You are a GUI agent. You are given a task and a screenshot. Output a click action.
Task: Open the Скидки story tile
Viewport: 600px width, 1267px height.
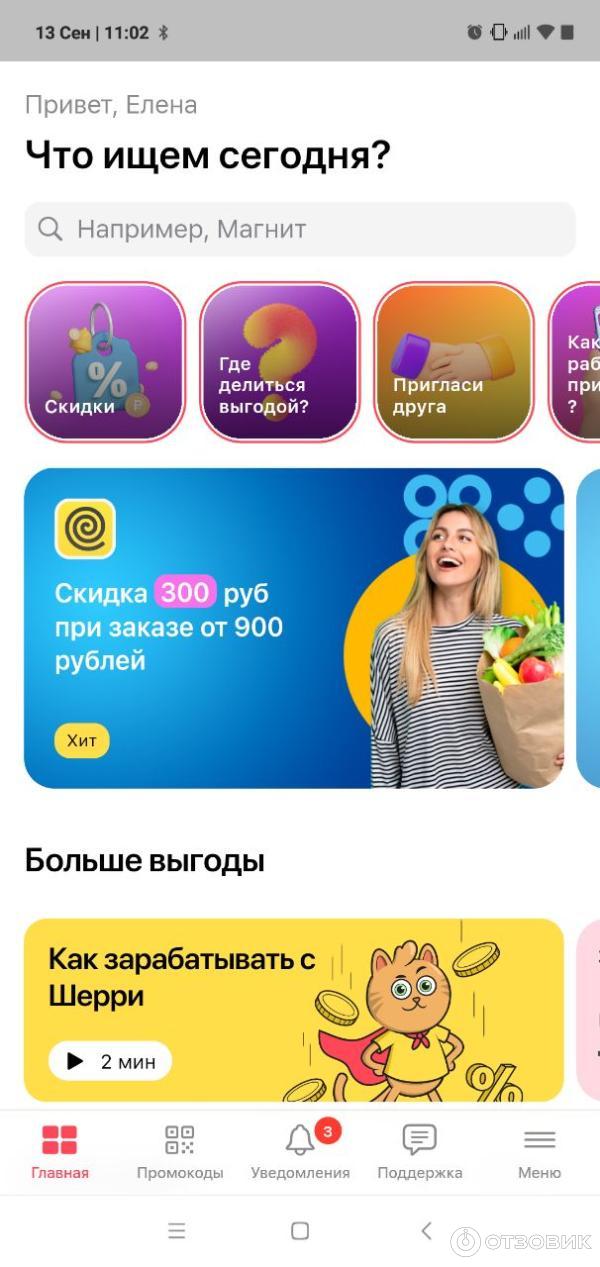click(105, 361)
